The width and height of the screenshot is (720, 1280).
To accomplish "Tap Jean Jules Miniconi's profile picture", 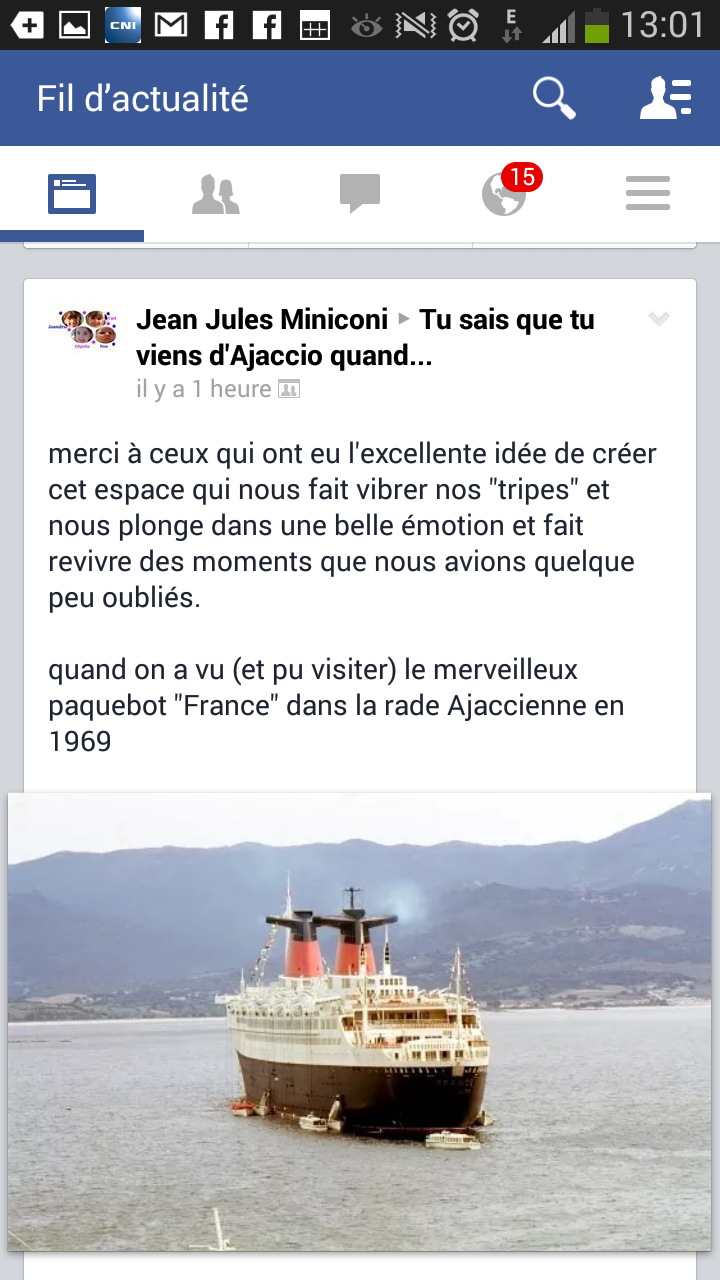I will point(82,329).
